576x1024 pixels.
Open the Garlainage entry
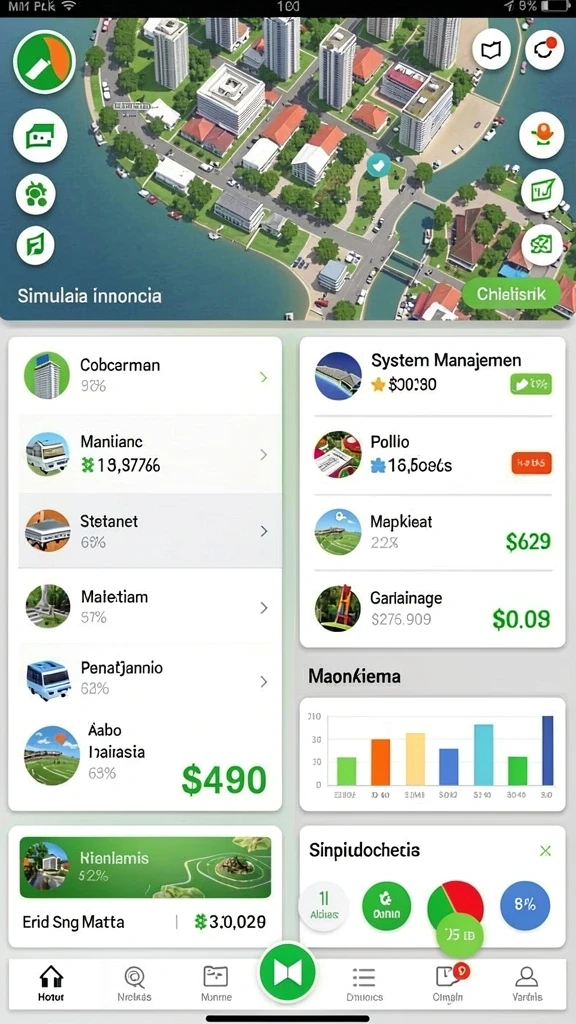pos(432,609)
